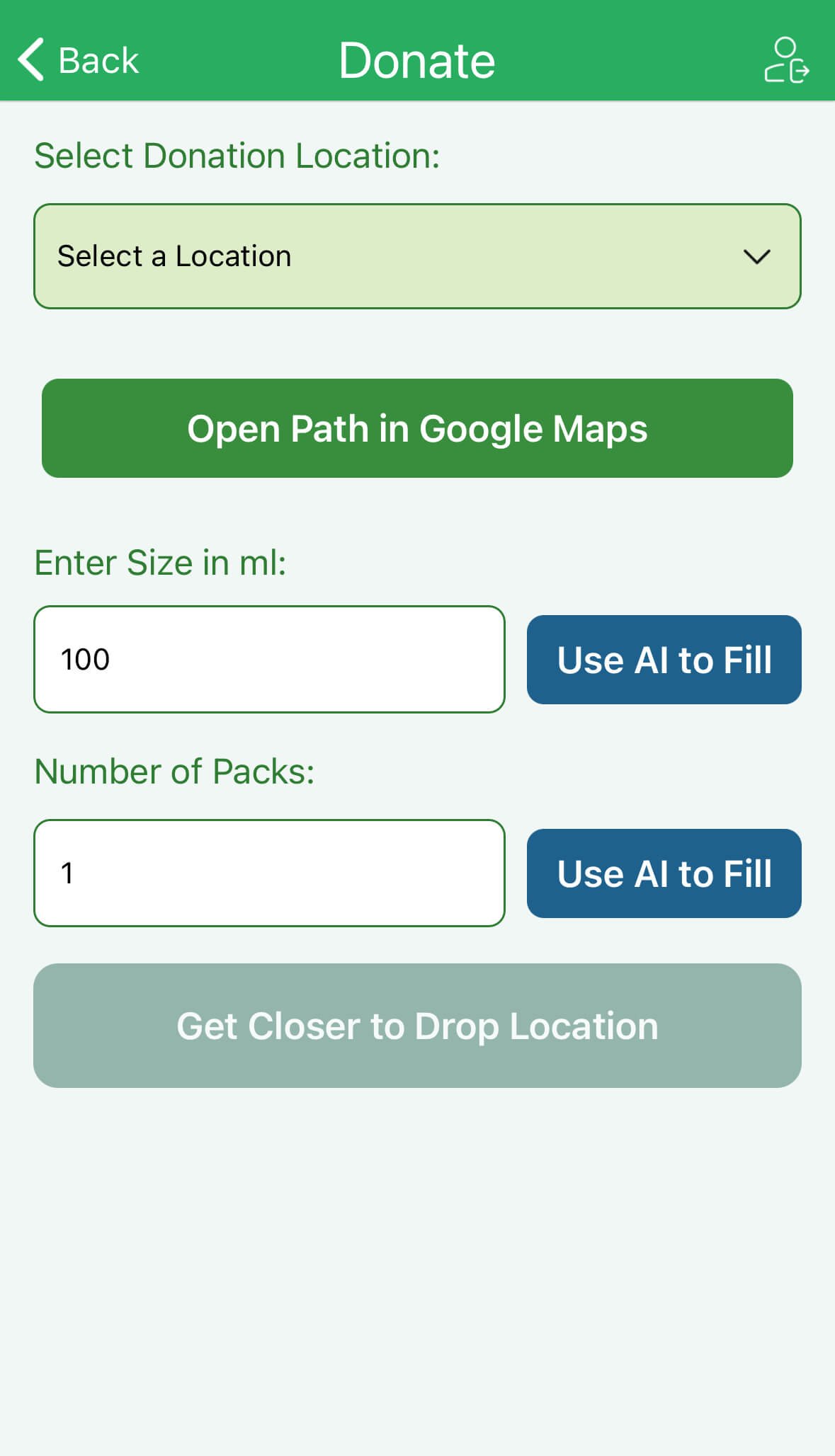835x1456 pixels.
Task: Use AI to fill the size field
Action: coord(664,660)
